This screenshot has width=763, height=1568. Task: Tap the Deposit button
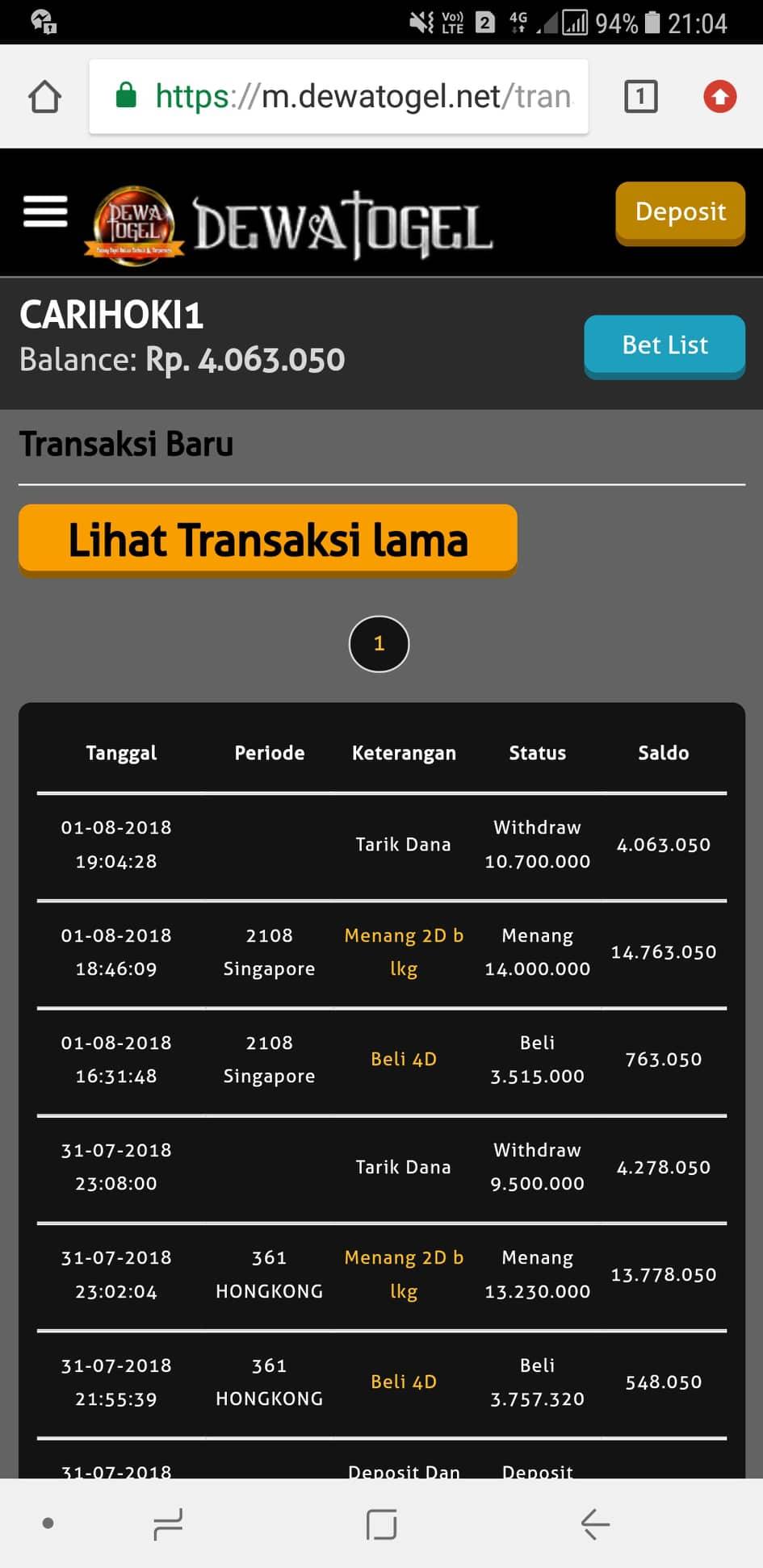[680, 212]
